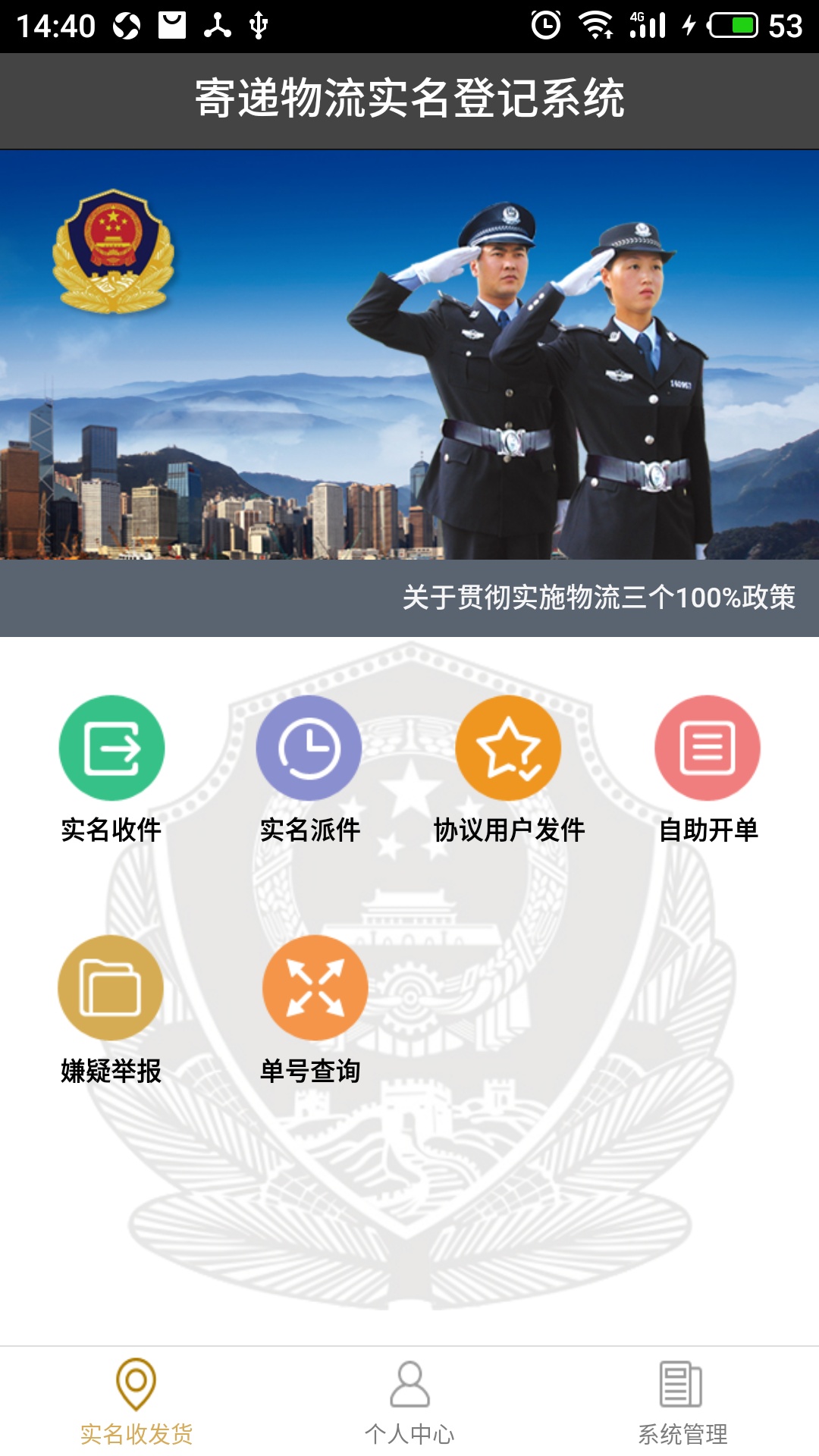Switch to the 系统管理 tab
The width and height of the screenshot is (819, 1456).
(x=682, y=1403)
